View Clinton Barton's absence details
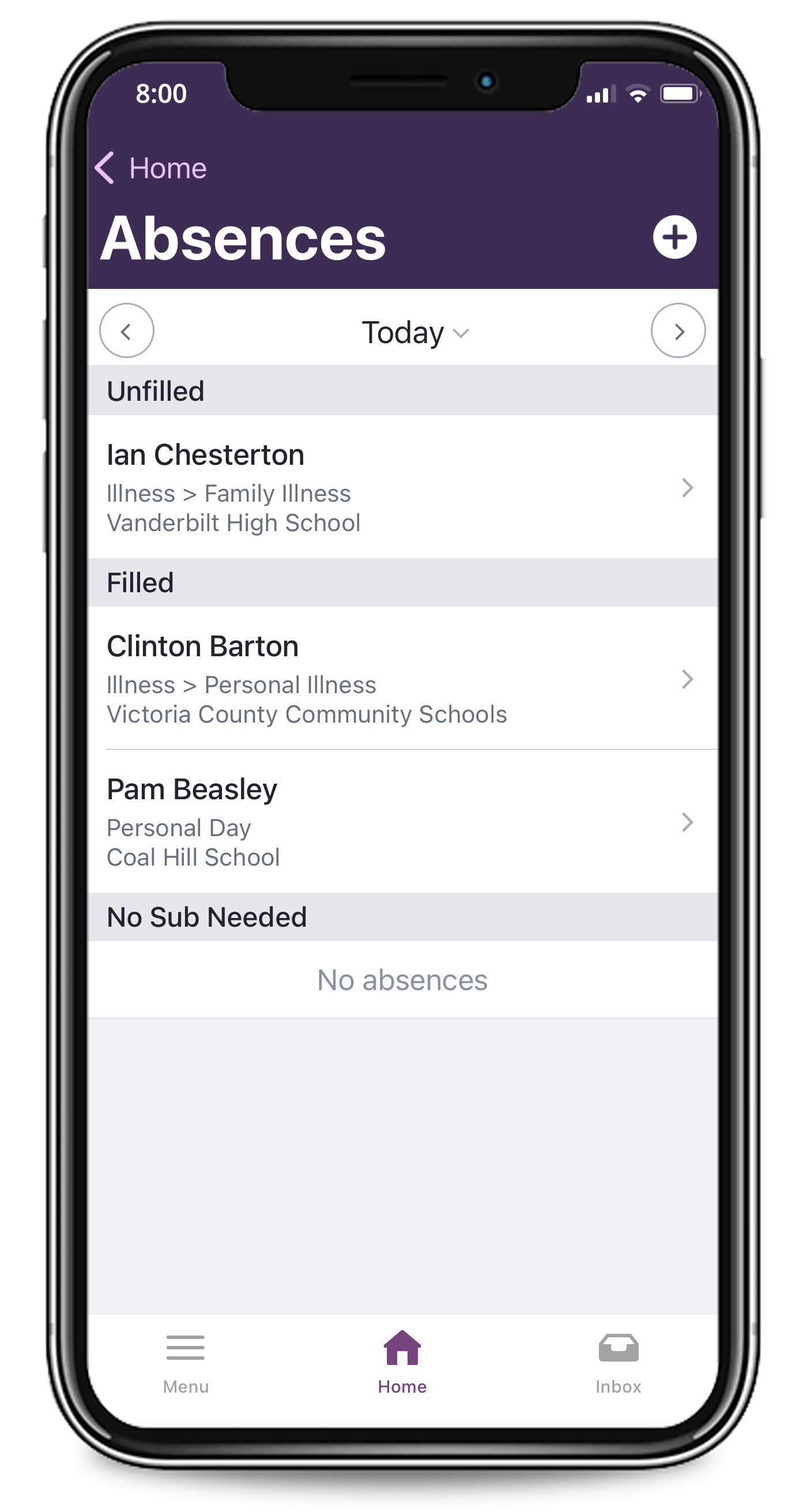The height and width of the screenshot is (1512, 807). 402,679
